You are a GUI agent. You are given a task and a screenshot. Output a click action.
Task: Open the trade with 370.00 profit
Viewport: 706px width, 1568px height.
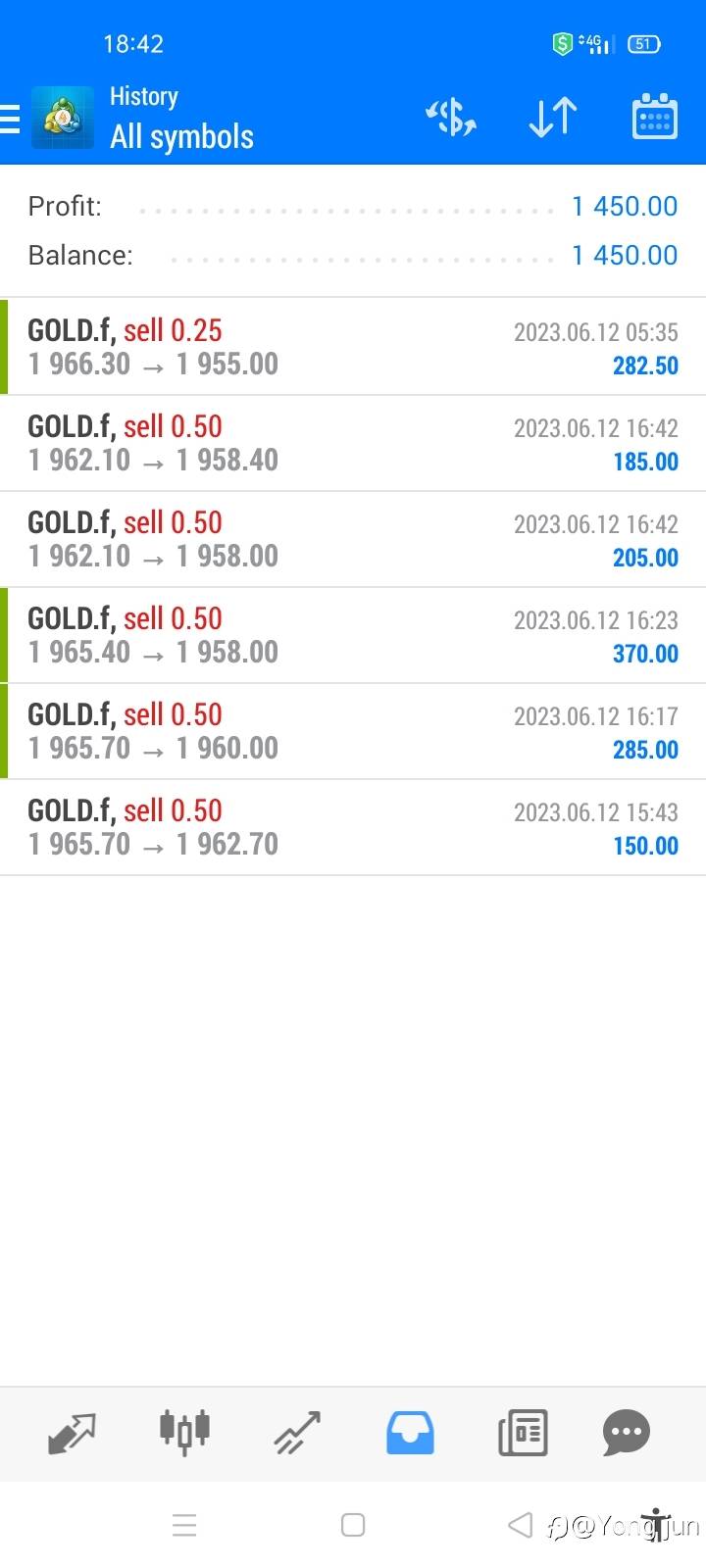[353, 635]
